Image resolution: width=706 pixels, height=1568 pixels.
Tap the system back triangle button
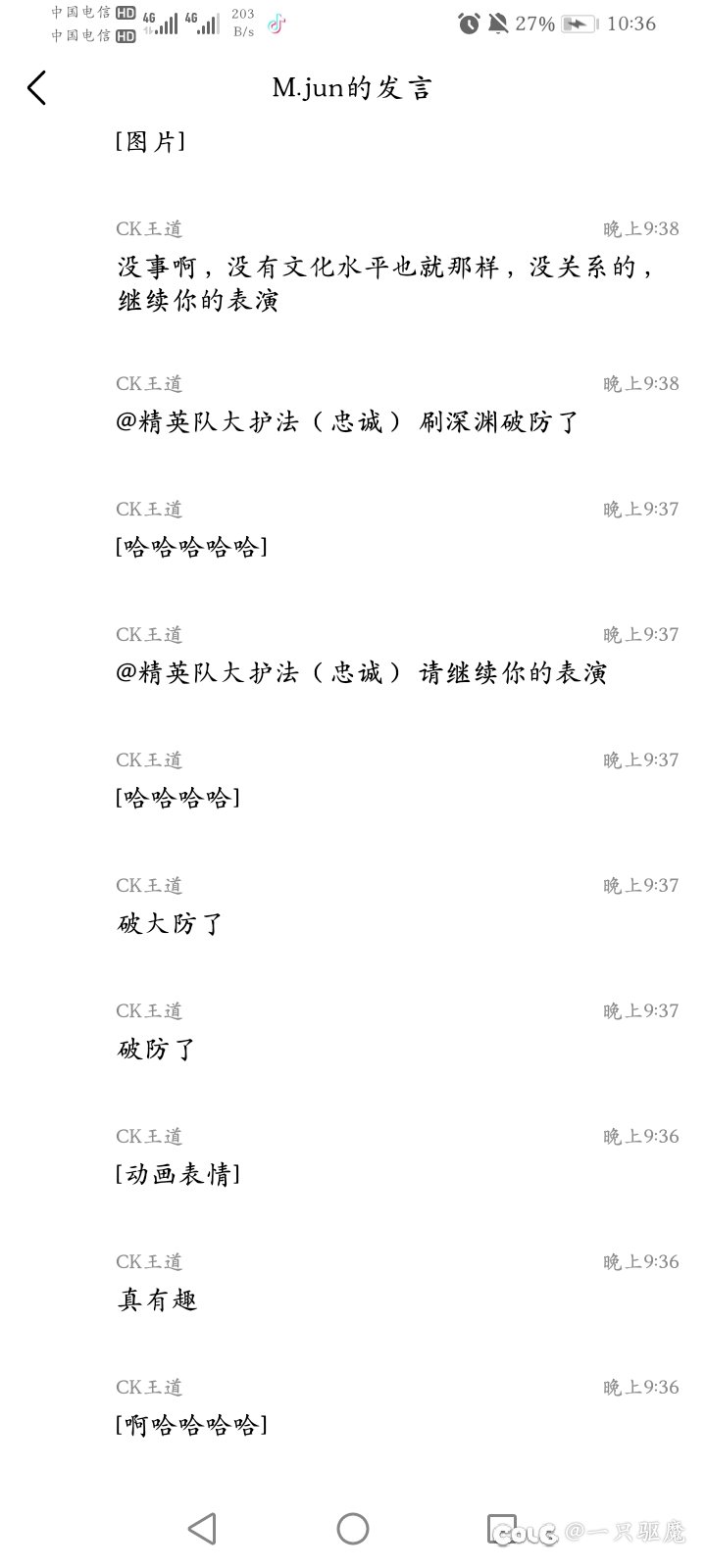click(202, 1529)
